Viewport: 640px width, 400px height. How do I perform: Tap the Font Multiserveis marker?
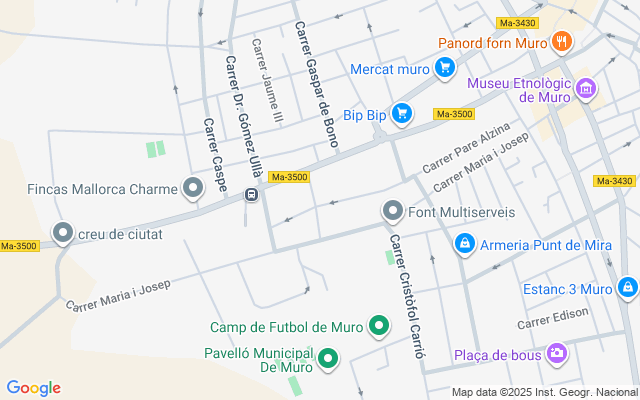(x=393, y=212)
